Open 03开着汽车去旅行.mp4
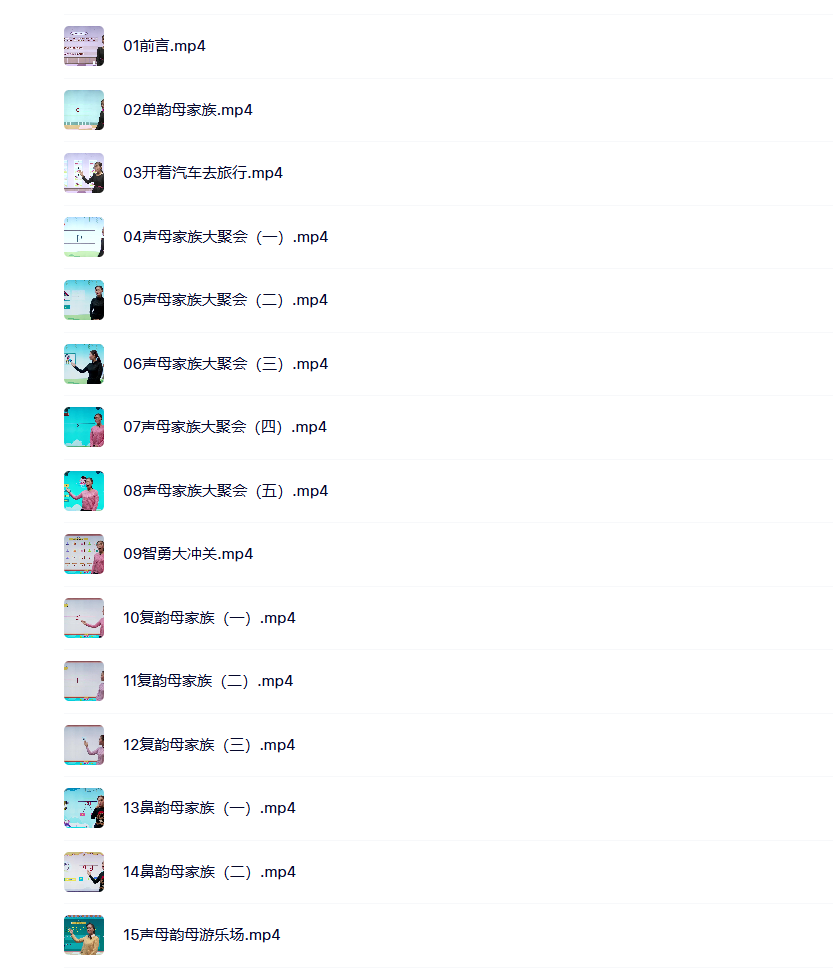833x970 pixels. click(x=203, y=173)
